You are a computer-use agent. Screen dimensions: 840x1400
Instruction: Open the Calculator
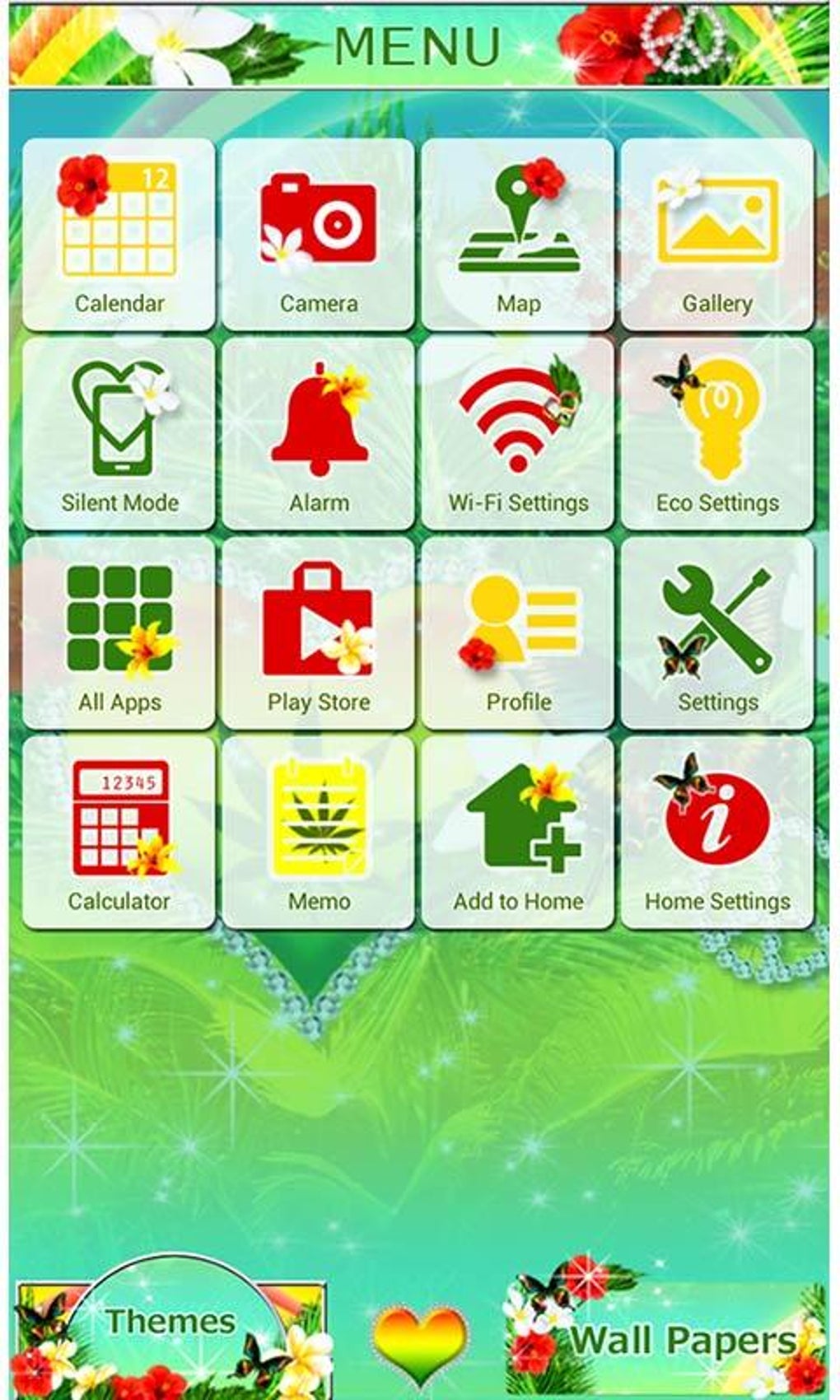[x=119, y=833]
